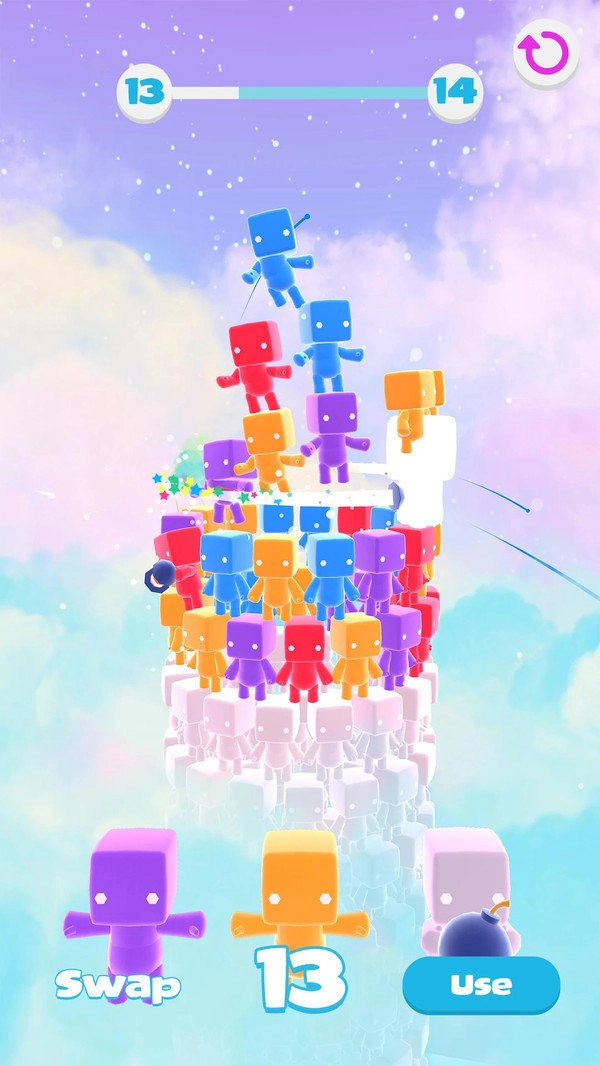Use the bomb power-up

[481, 984]
